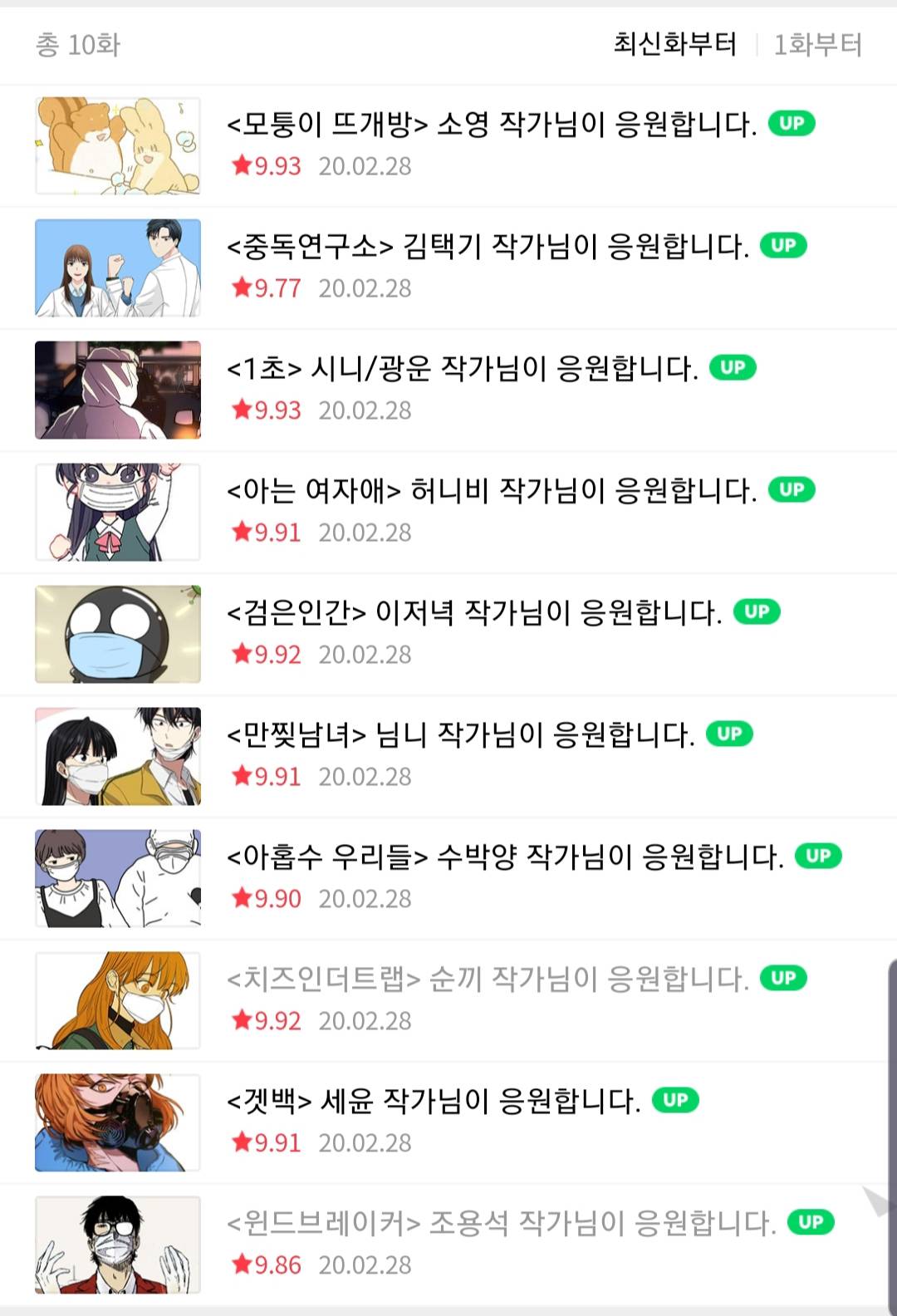Sort episodes by 최신화부터
This screenshot has height=1316, width=897.
coord(674,44)
